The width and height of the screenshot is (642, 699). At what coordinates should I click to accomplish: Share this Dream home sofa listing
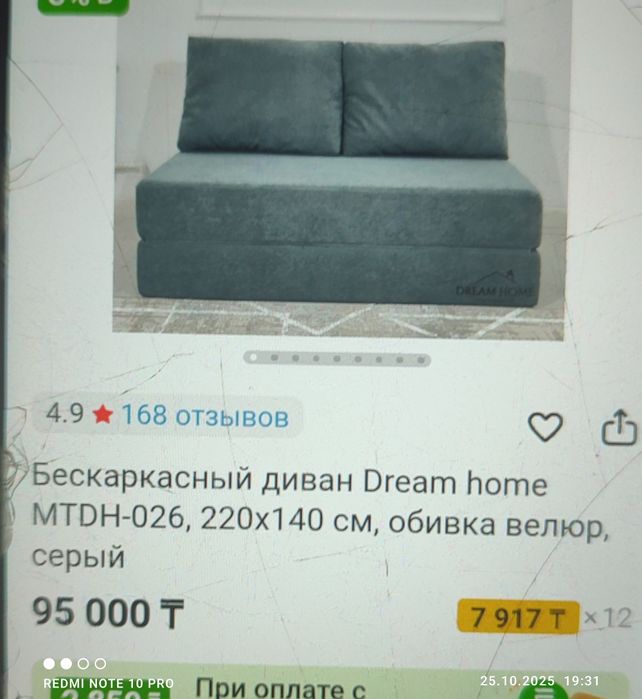point(619,428)
